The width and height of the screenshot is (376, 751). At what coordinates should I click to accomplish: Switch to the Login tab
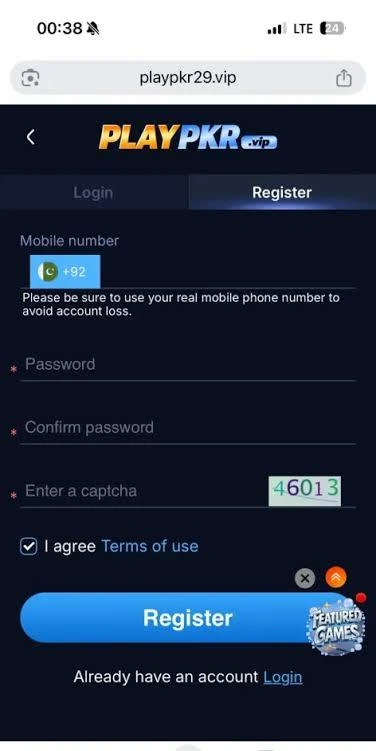click(x=93, y=193)
